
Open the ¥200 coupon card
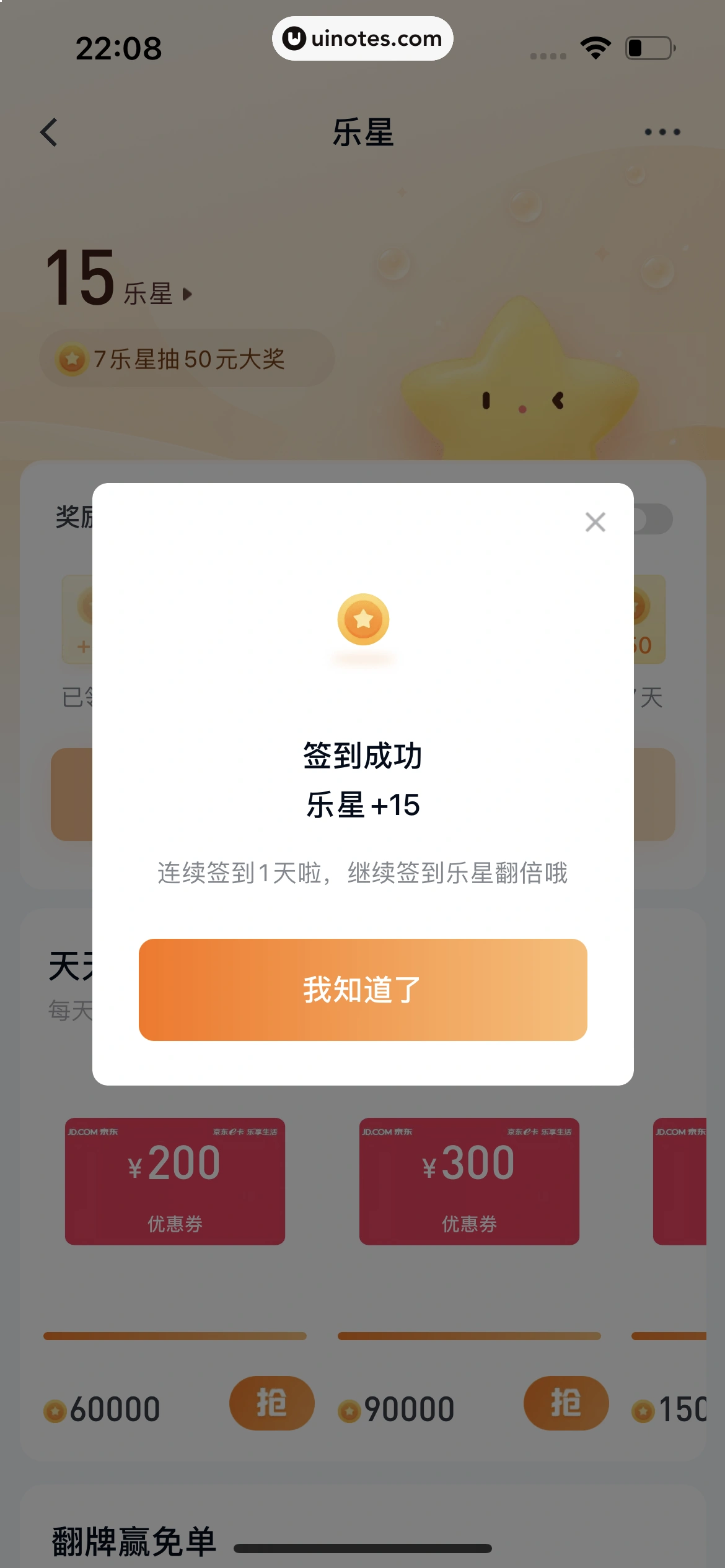(x=175, y=1181)
